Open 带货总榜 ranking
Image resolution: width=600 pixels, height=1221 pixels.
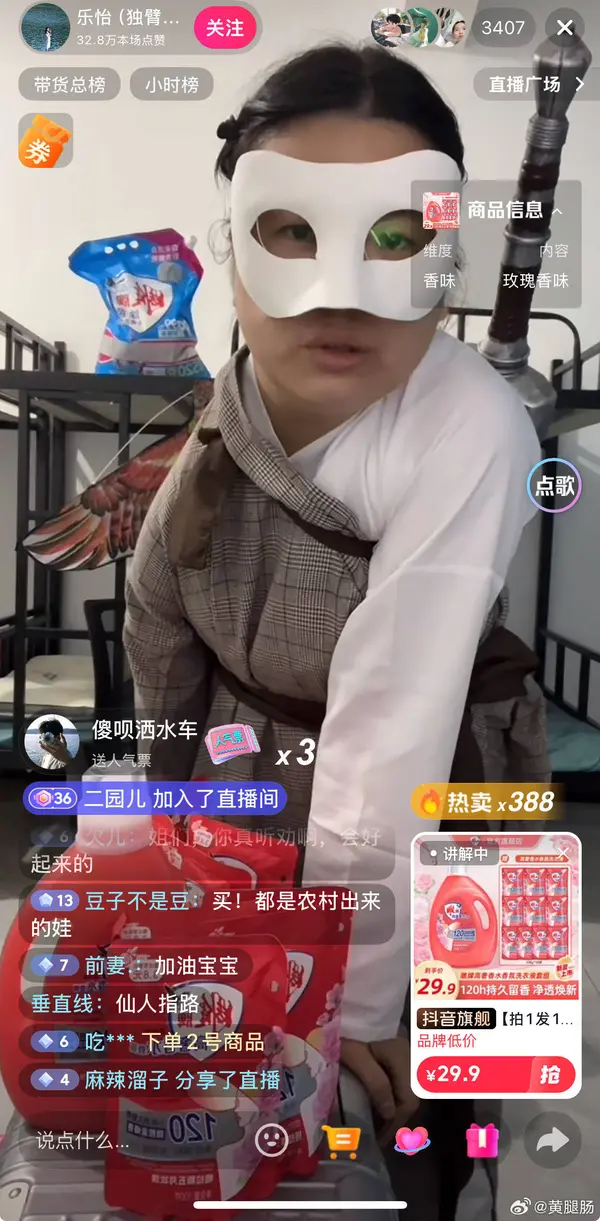click(69, 85)
